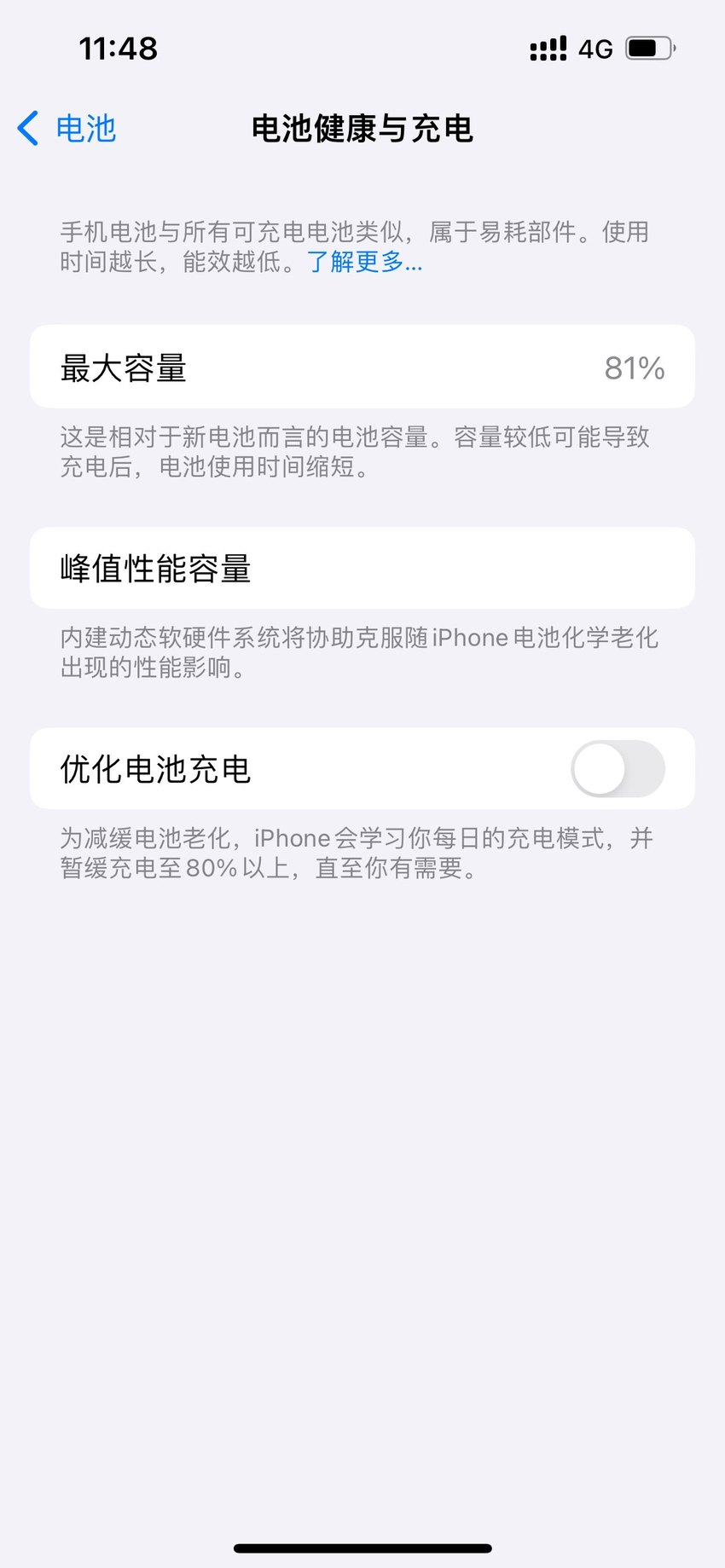This screenshot has width=725, height=1568.
Task: Enable the 优化电池充电 switch
Action: [618, 769]
